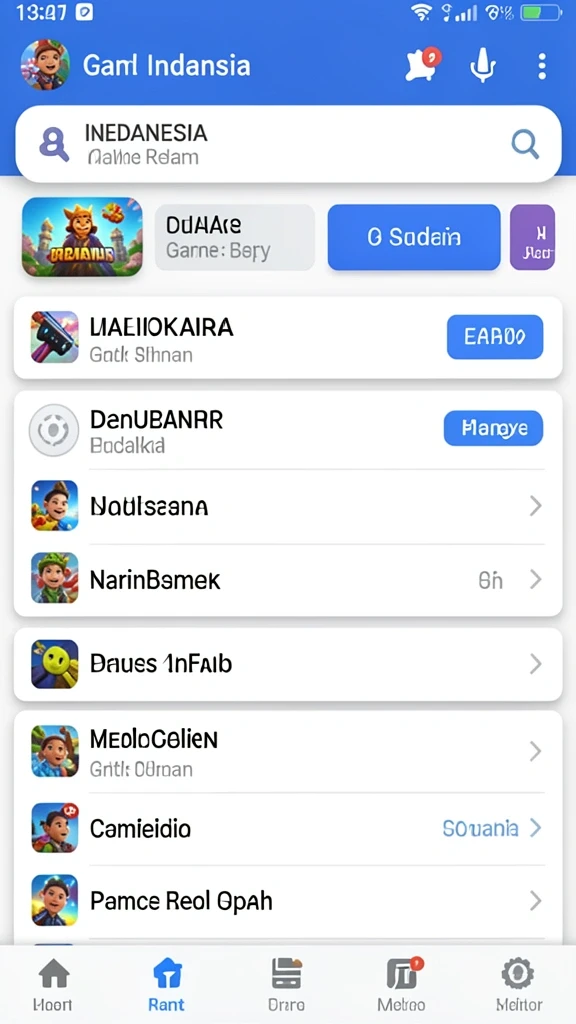Open the Pamce Reol Opah row
The height and width of the screenshot is (1024, 576).
(288, 901)
